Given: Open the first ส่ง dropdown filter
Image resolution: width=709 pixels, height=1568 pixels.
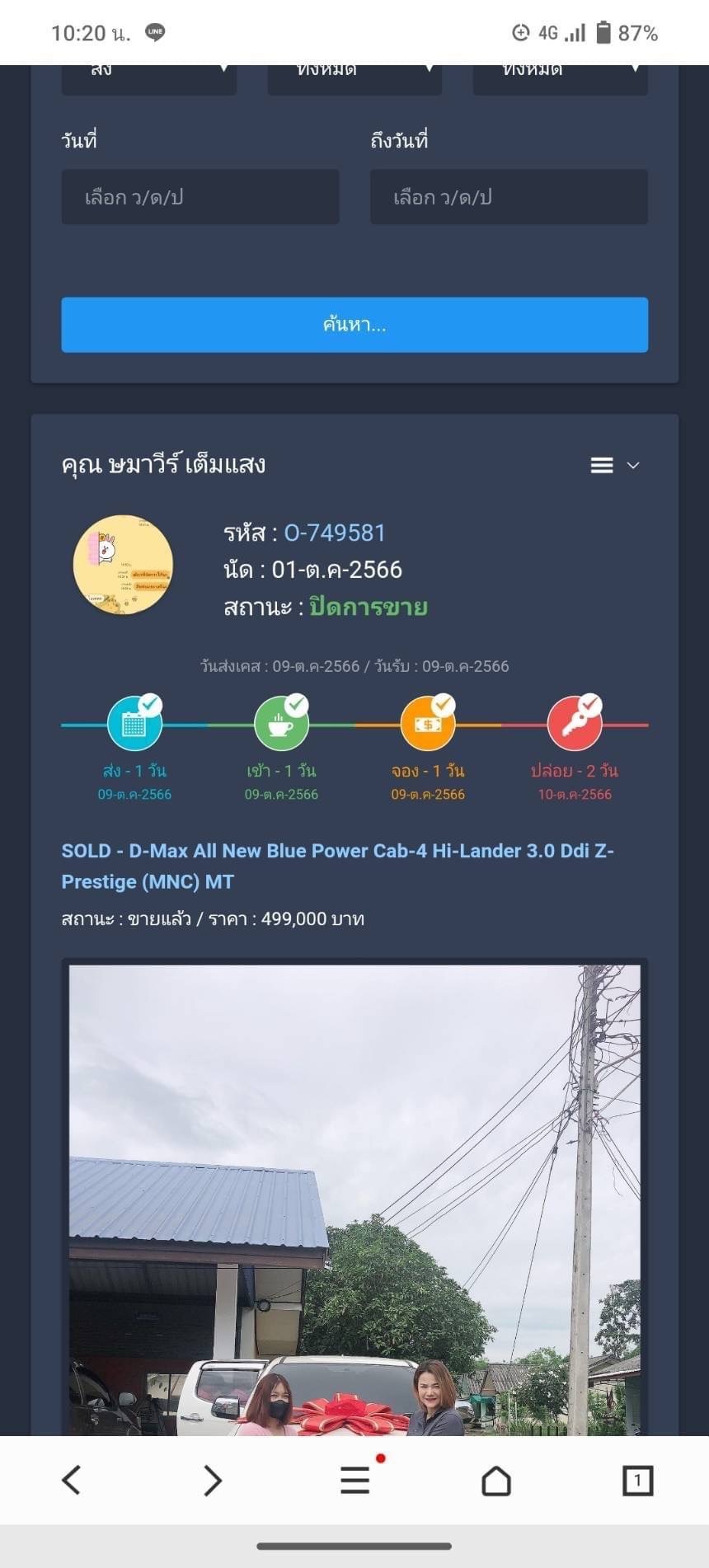Looking at the screenshot, I should tap(149, 76).
